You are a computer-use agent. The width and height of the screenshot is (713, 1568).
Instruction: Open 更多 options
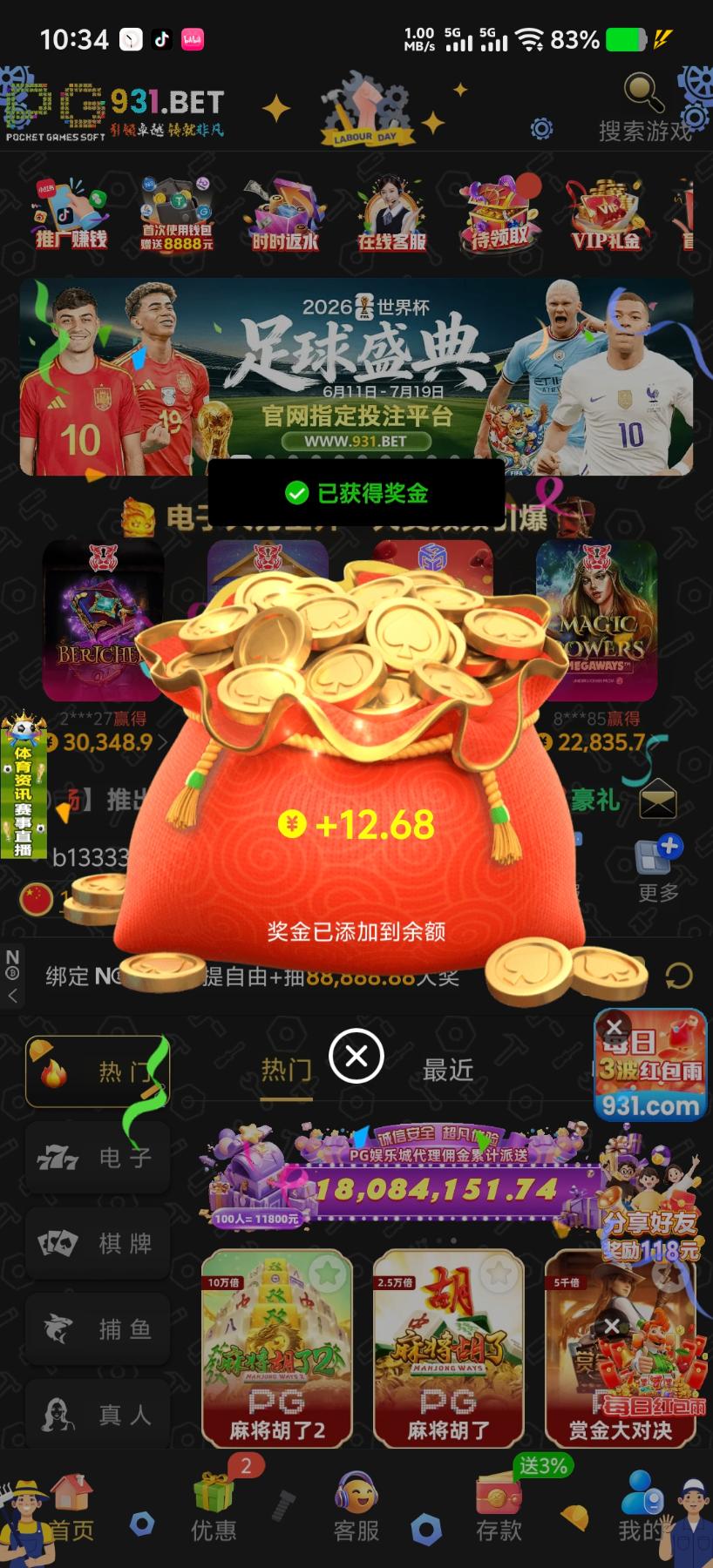[658, 868]
